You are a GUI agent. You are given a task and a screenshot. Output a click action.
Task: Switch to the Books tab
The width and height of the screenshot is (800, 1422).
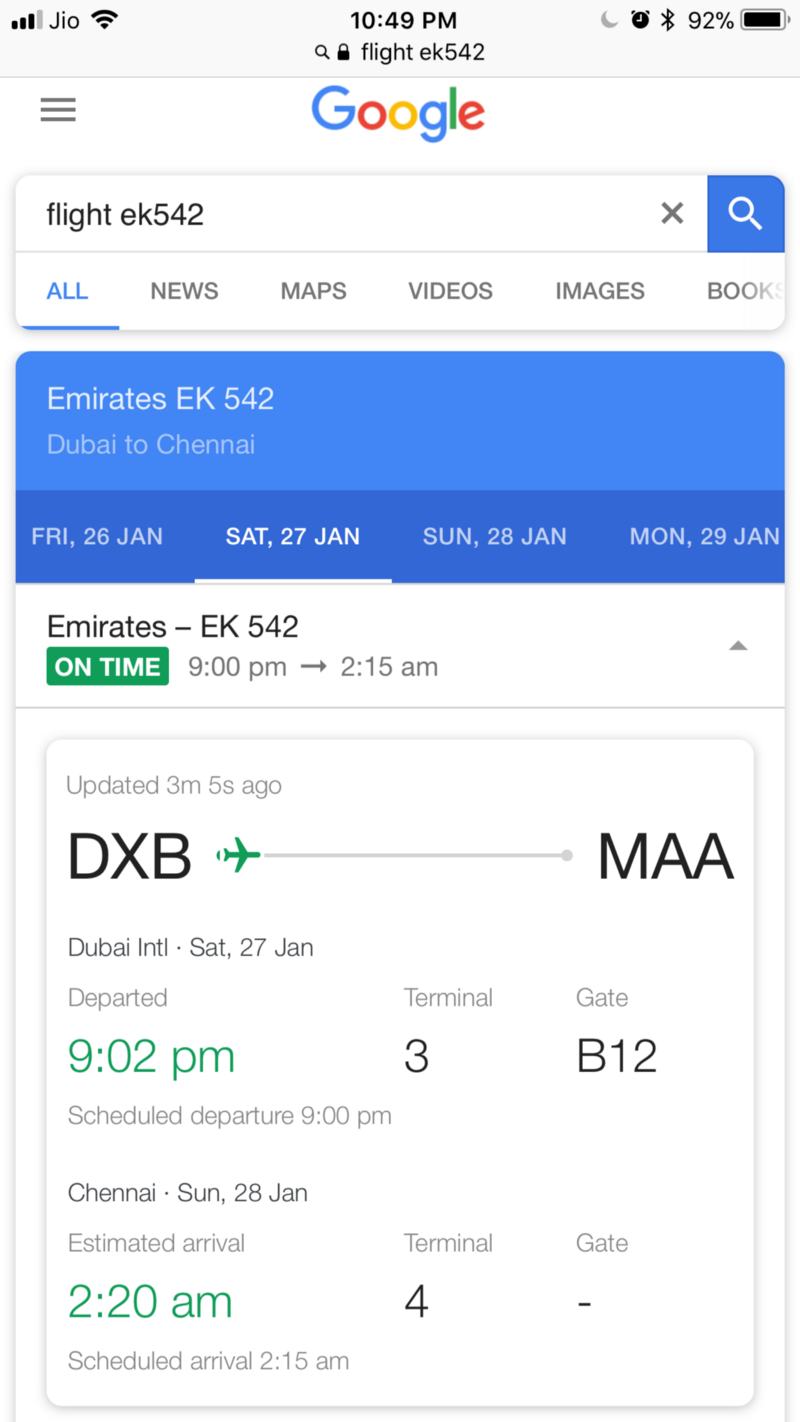pos(744,291)
